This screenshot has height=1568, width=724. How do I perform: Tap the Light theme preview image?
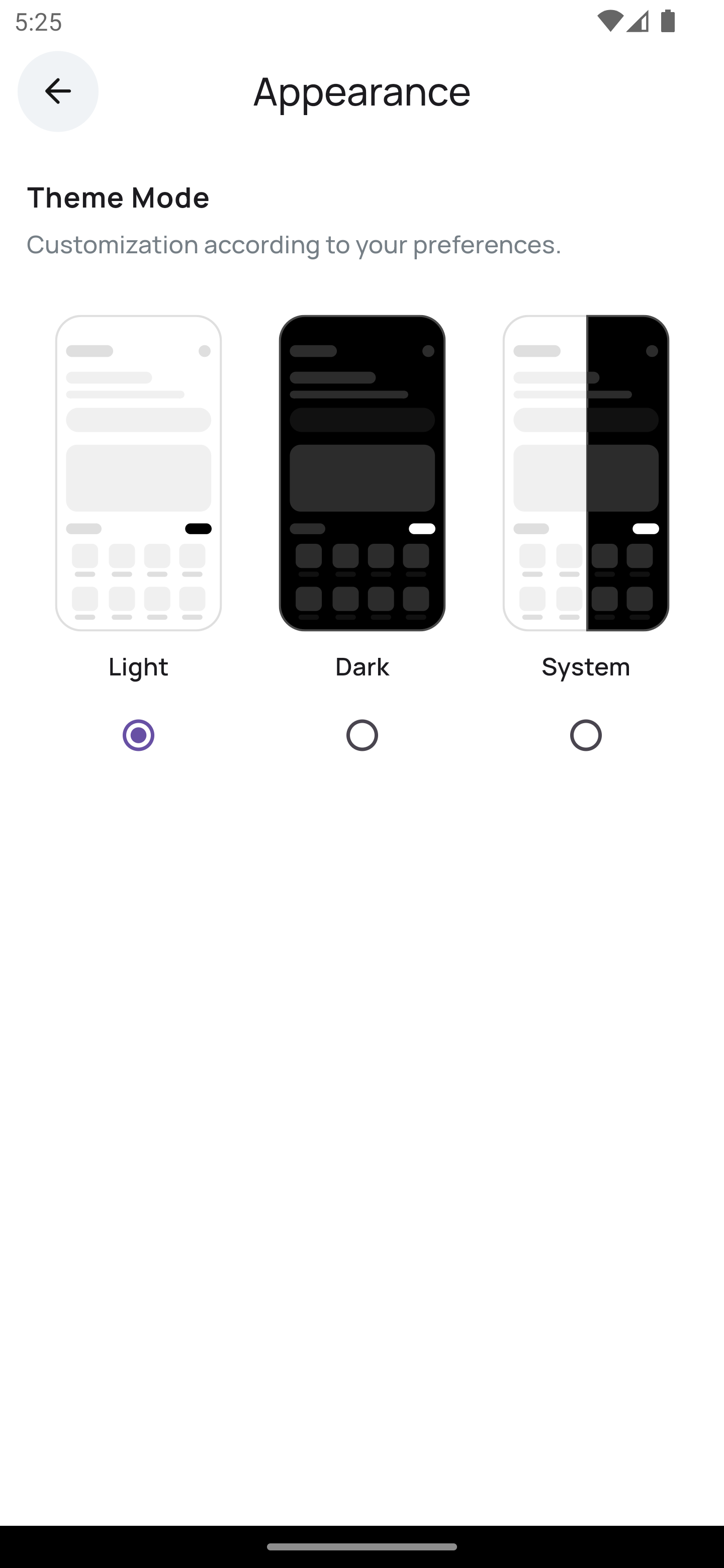(138, 473)
